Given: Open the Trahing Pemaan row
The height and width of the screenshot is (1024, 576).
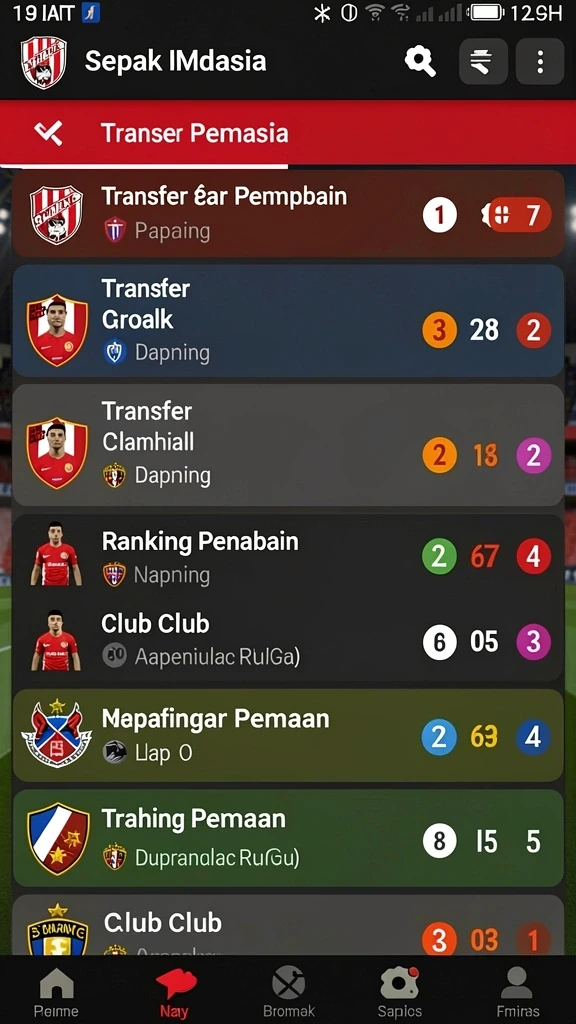Looking at the screenshot, I should coord(288,838).
